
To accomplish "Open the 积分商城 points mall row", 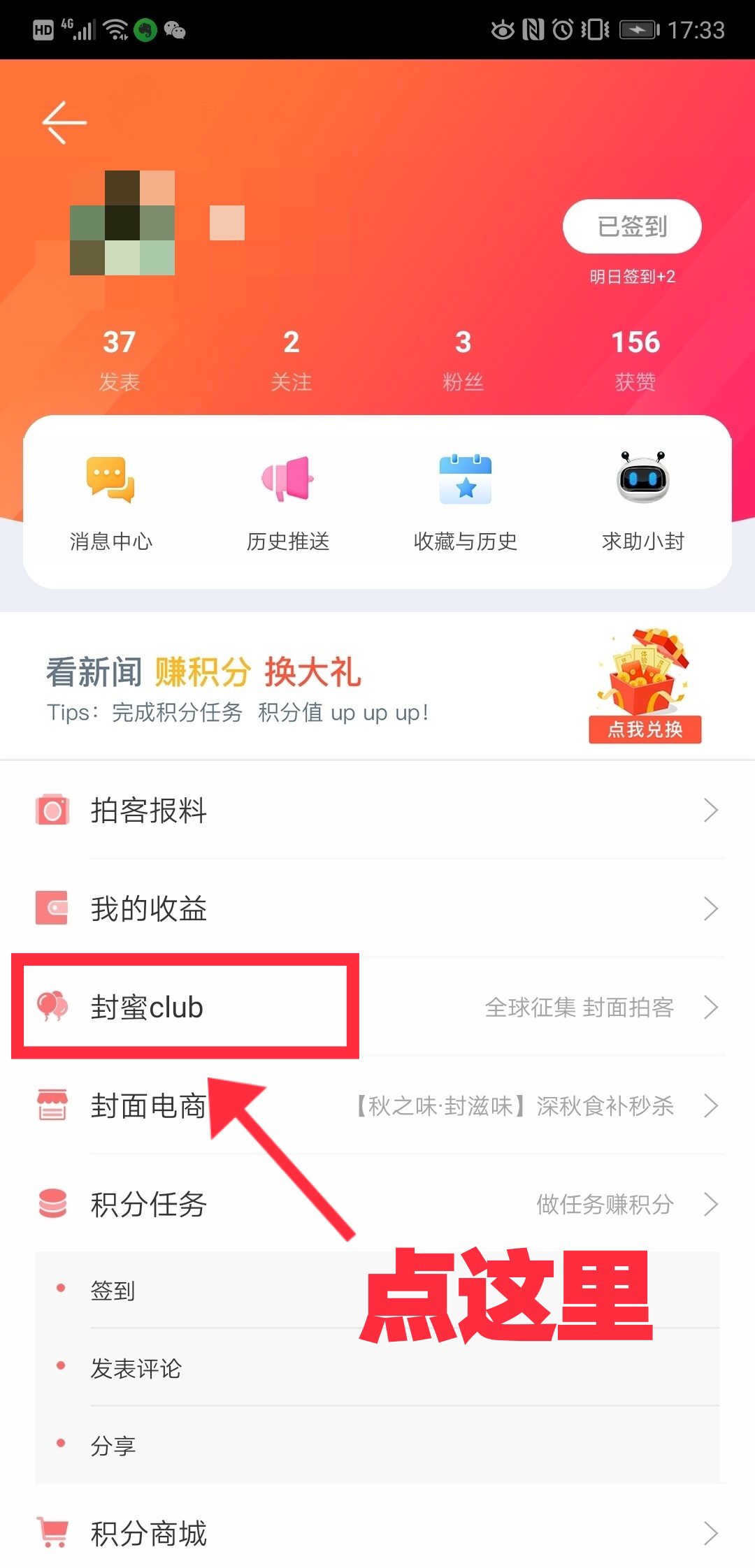I will [377, 1533].
